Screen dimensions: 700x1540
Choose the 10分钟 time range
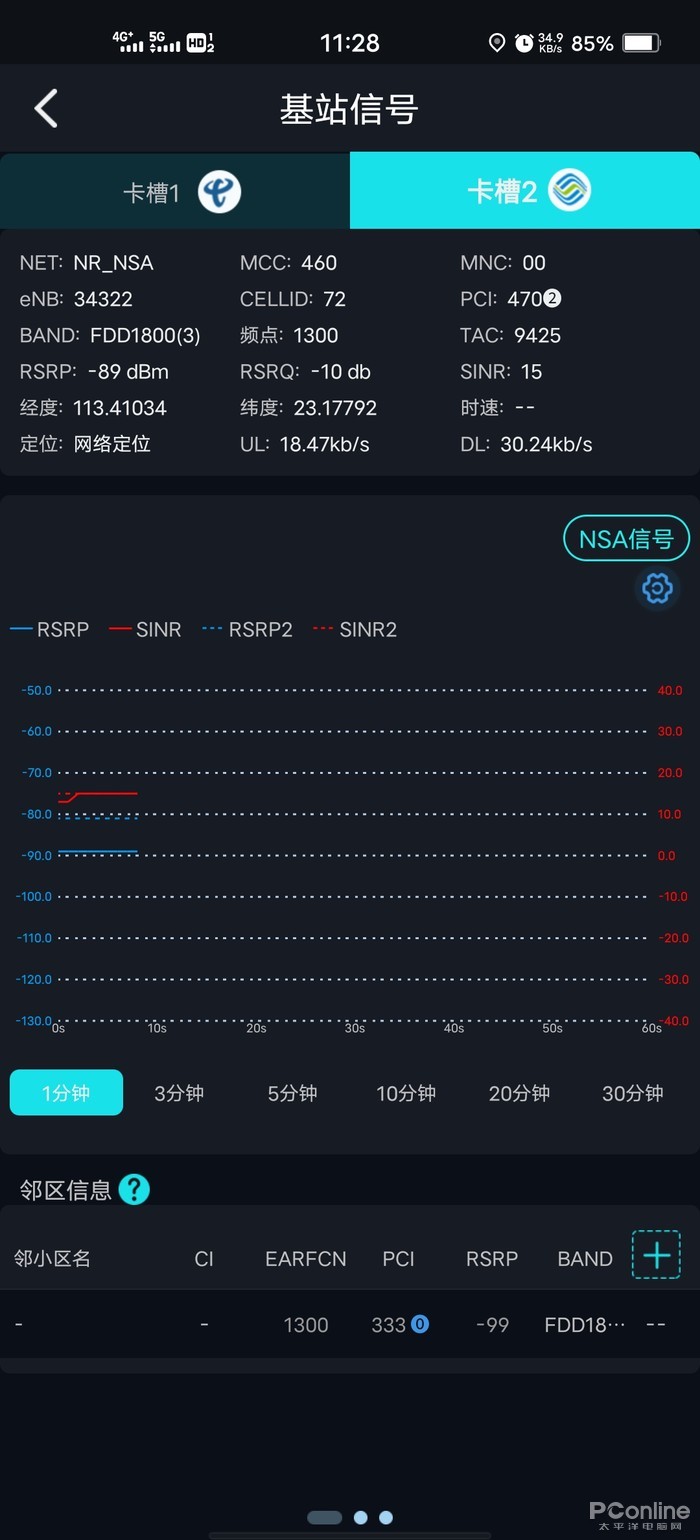point(405,1093)
